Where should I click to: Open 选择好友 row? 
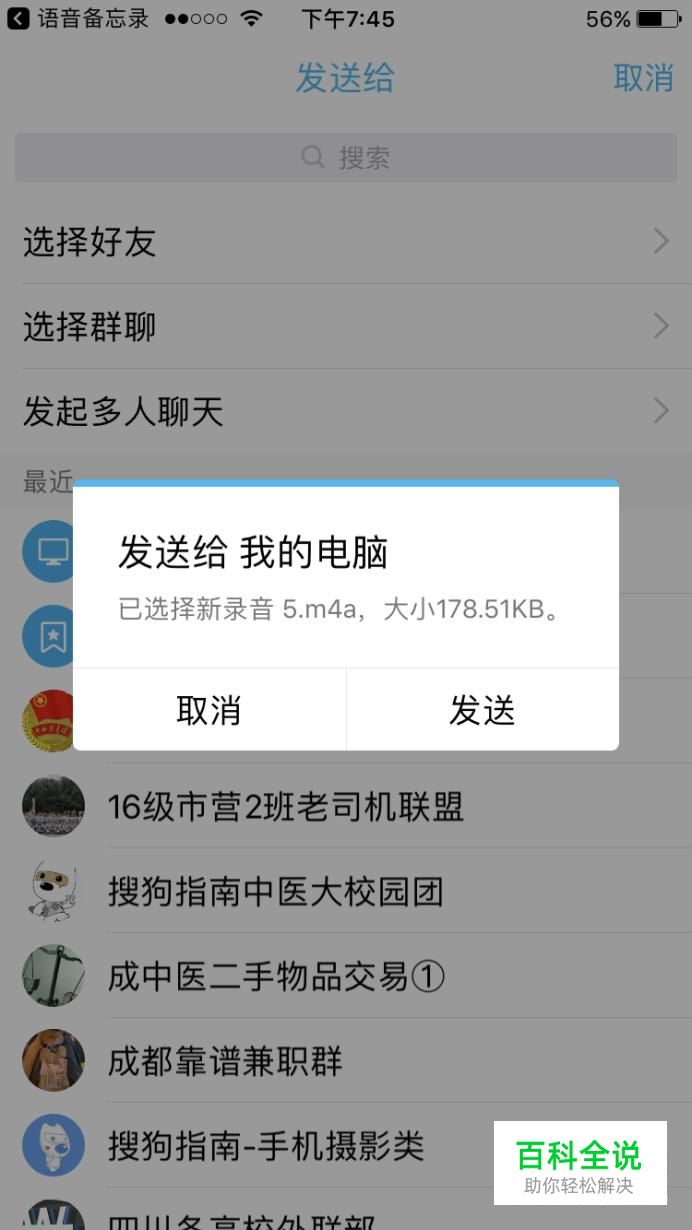(x=346, y=241)
